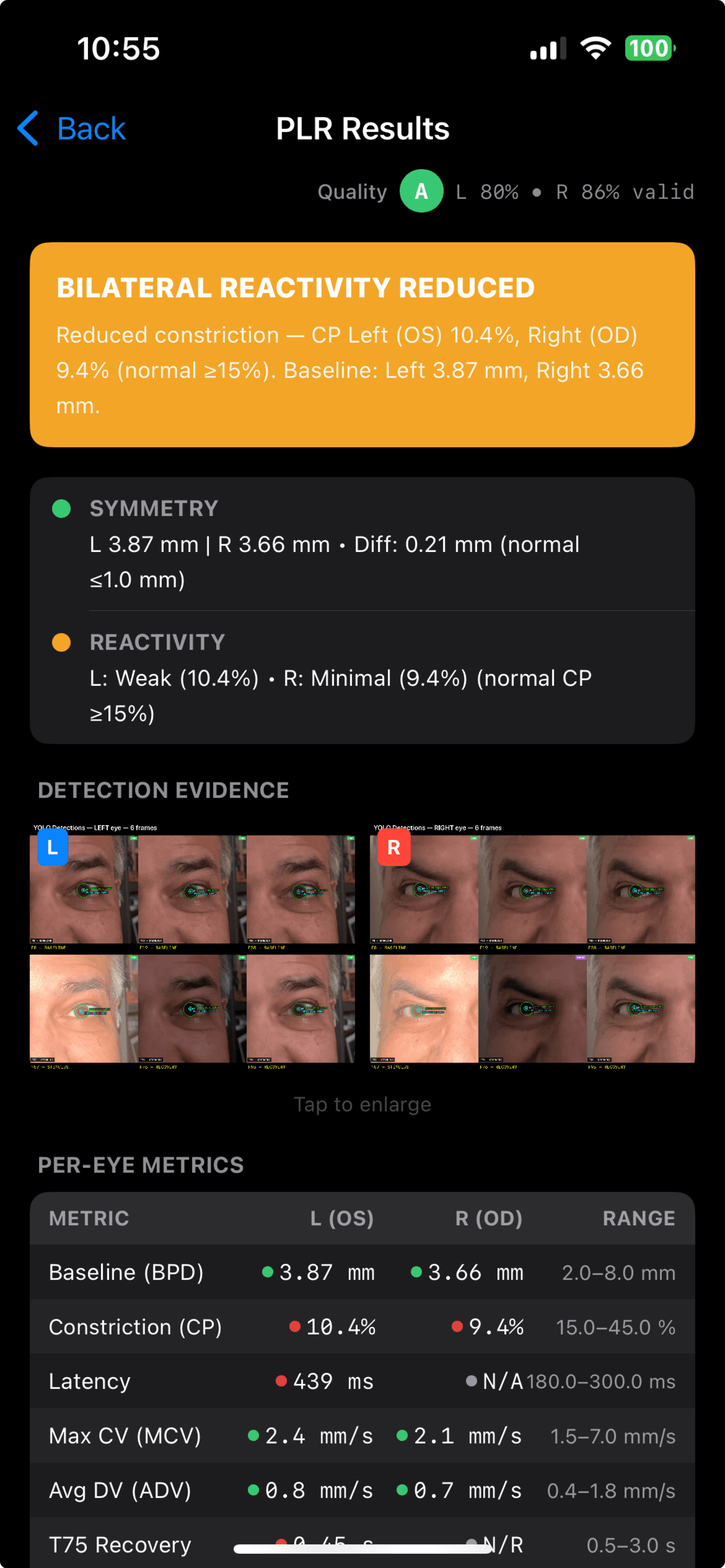Expand the Detection Evidence section

point(163,790)
